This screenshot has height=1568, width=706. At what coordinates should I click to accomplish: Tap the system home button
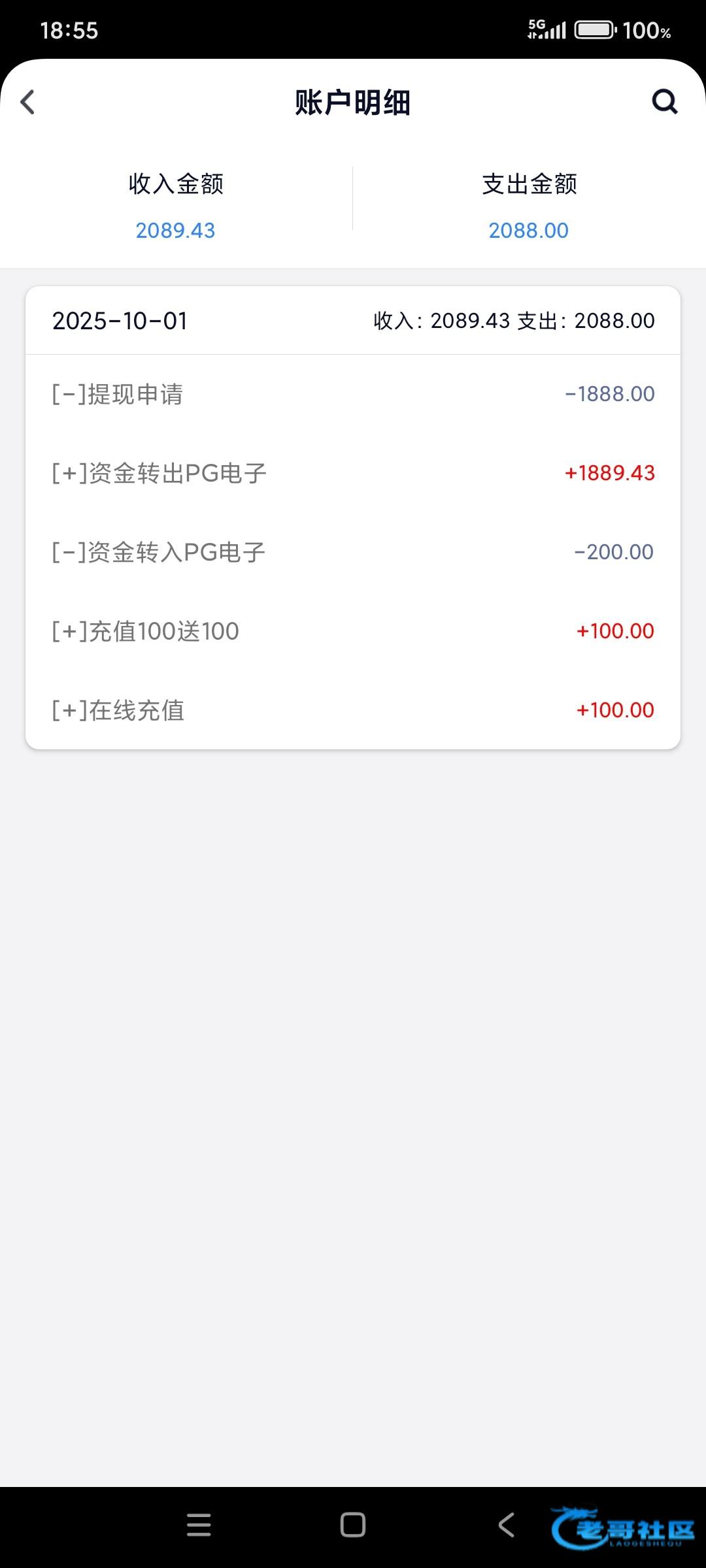click(x=353, y=1525)
